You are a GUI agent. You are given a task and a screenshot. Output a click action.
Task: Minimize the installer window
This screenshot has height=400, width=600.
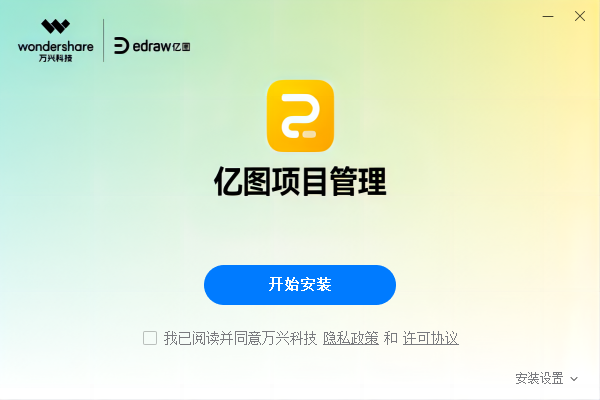(549, 16)
